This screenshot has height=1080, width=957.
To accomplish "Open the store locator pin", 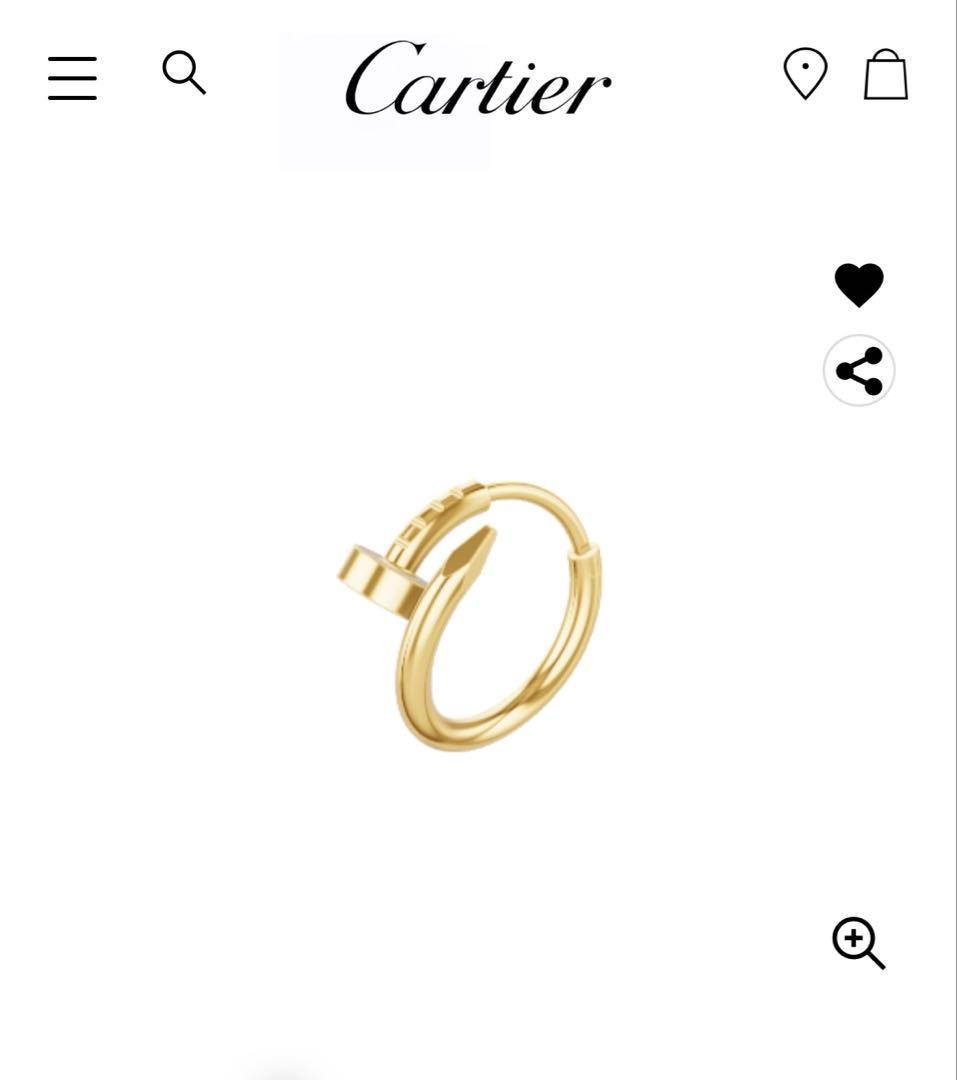I will click(805, 74).
